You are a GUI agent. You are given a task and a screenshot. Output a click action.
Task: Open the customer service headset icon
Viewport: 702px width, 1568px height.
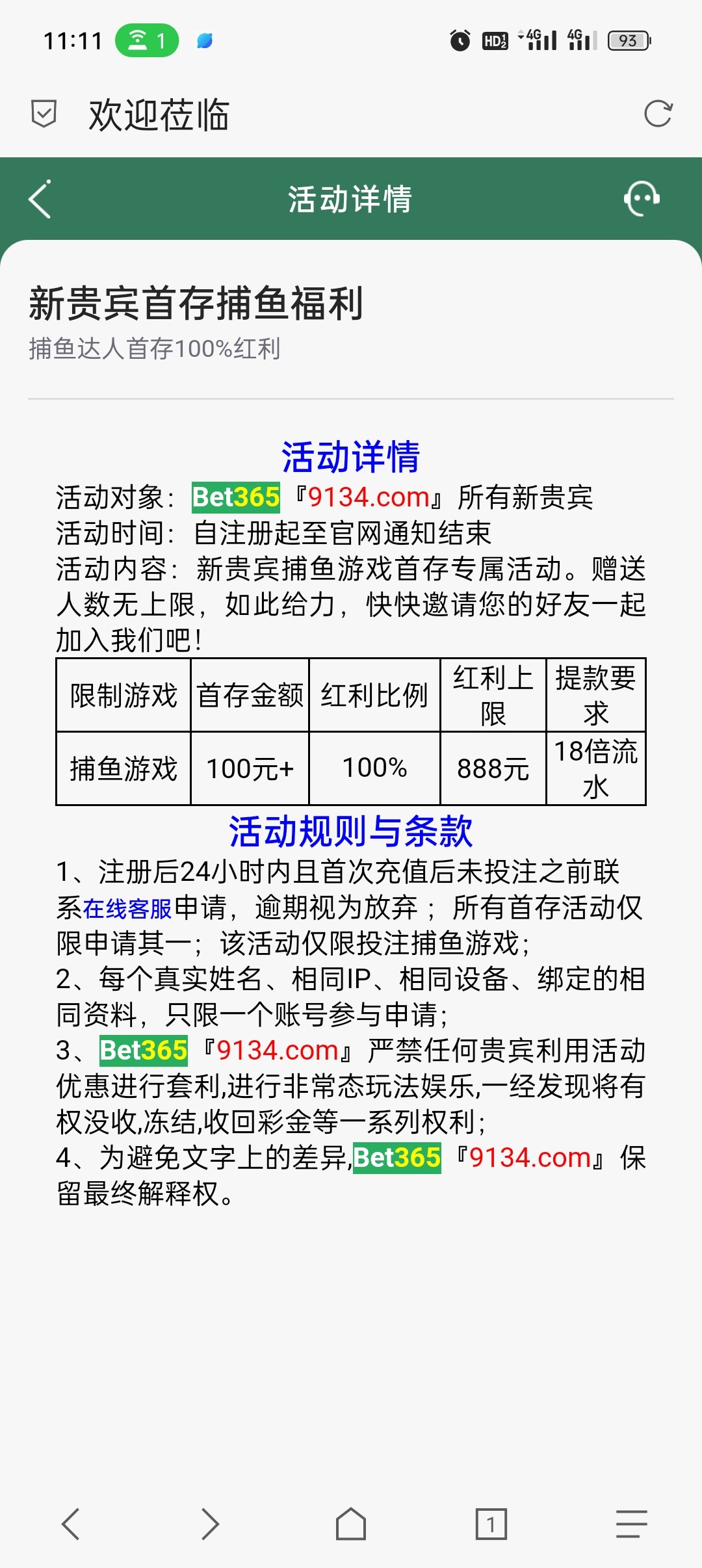[642, 198]
